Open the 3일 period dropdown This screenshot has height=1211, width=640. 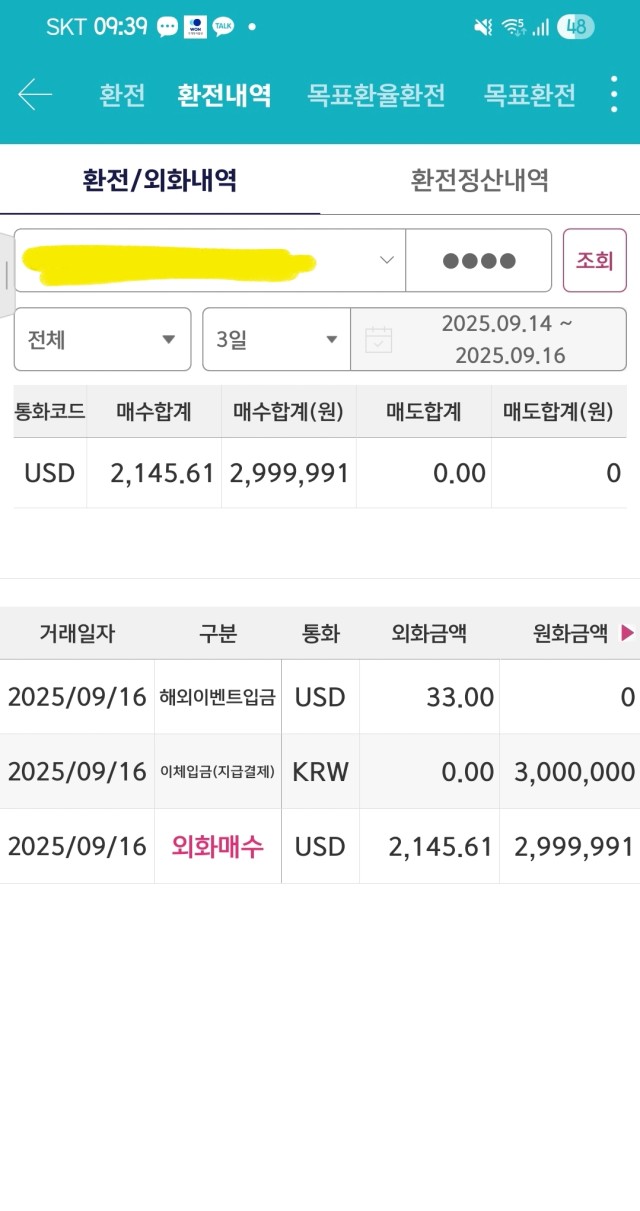tap(277, 339)
